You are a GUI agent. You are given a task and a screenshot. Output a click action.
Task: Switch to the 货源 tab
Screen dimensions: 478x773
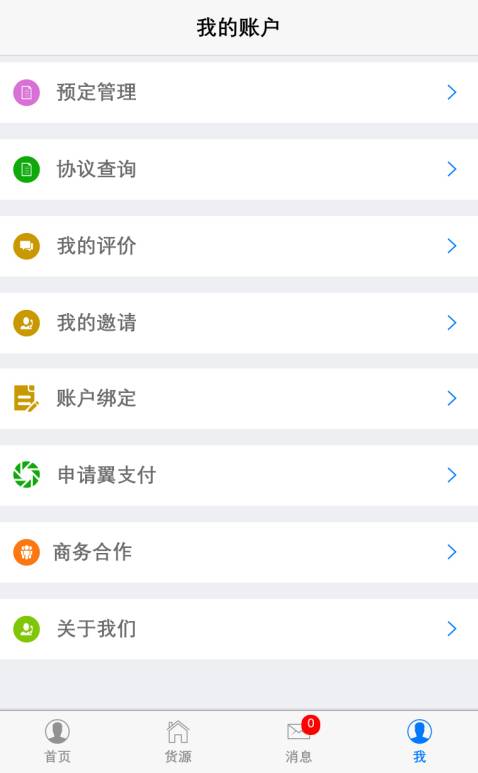pyautogui.click(x=178, y=741)
